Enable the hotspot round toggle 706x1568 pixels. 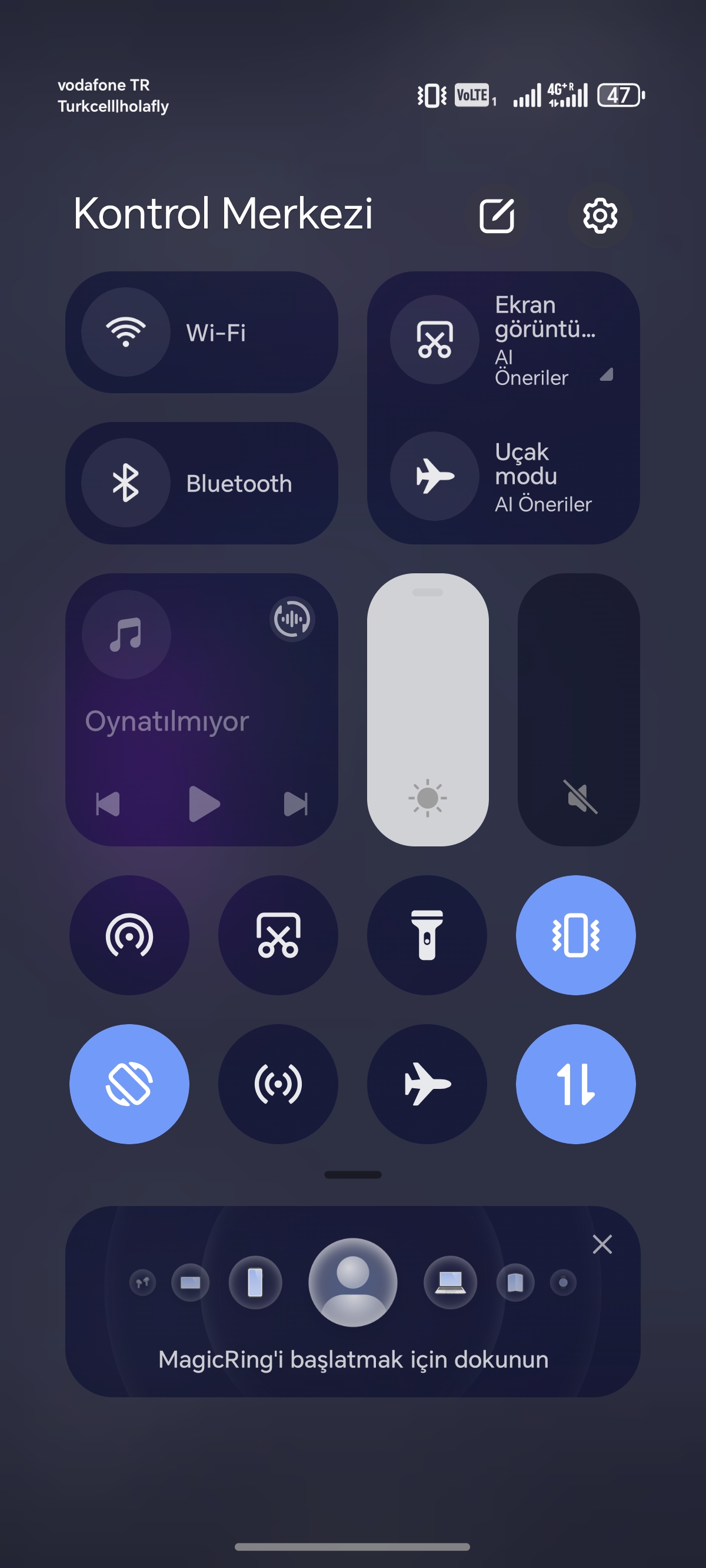(x=129, y=936)
